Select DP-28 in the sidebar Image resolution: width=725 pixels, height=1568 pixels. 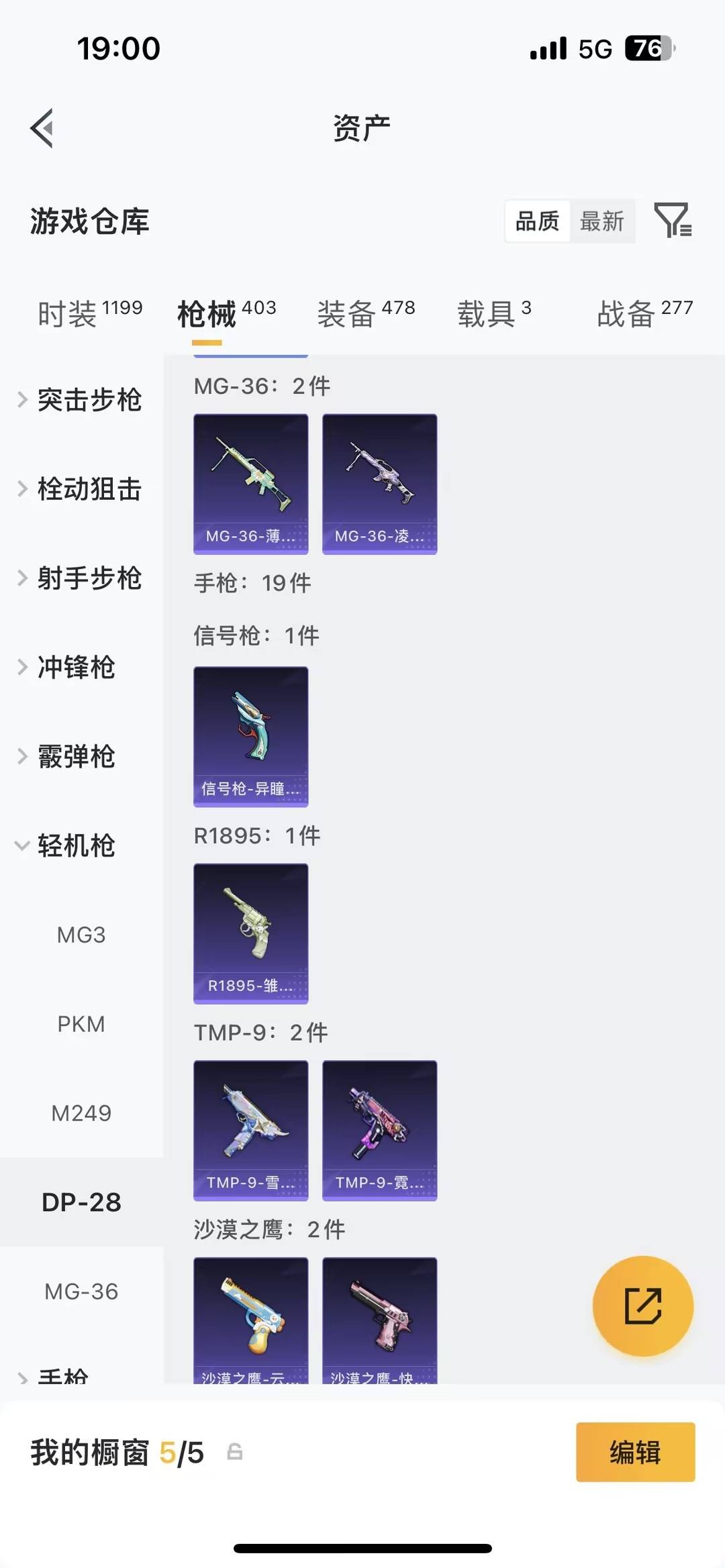(82, 1202)
